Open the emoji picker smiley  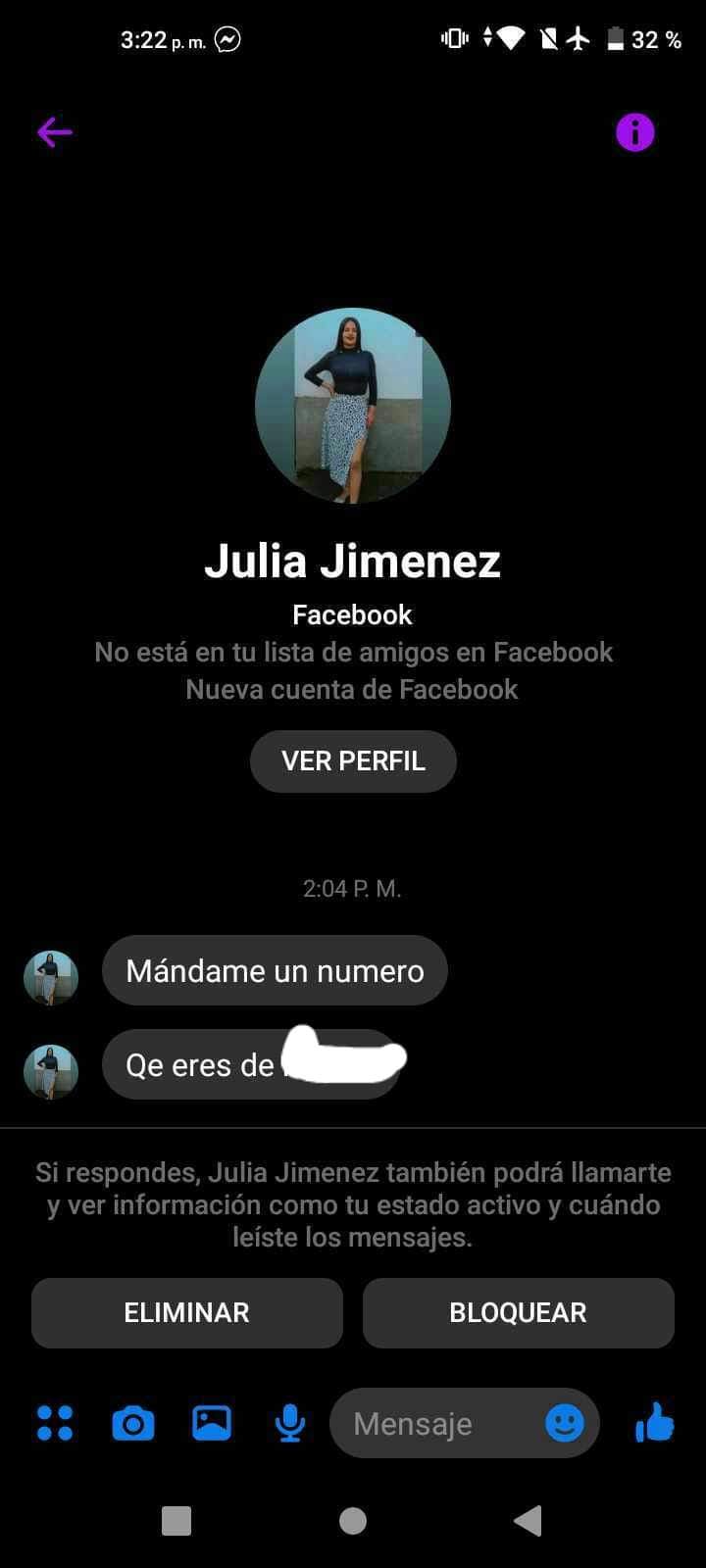(x=565, y=1423)
